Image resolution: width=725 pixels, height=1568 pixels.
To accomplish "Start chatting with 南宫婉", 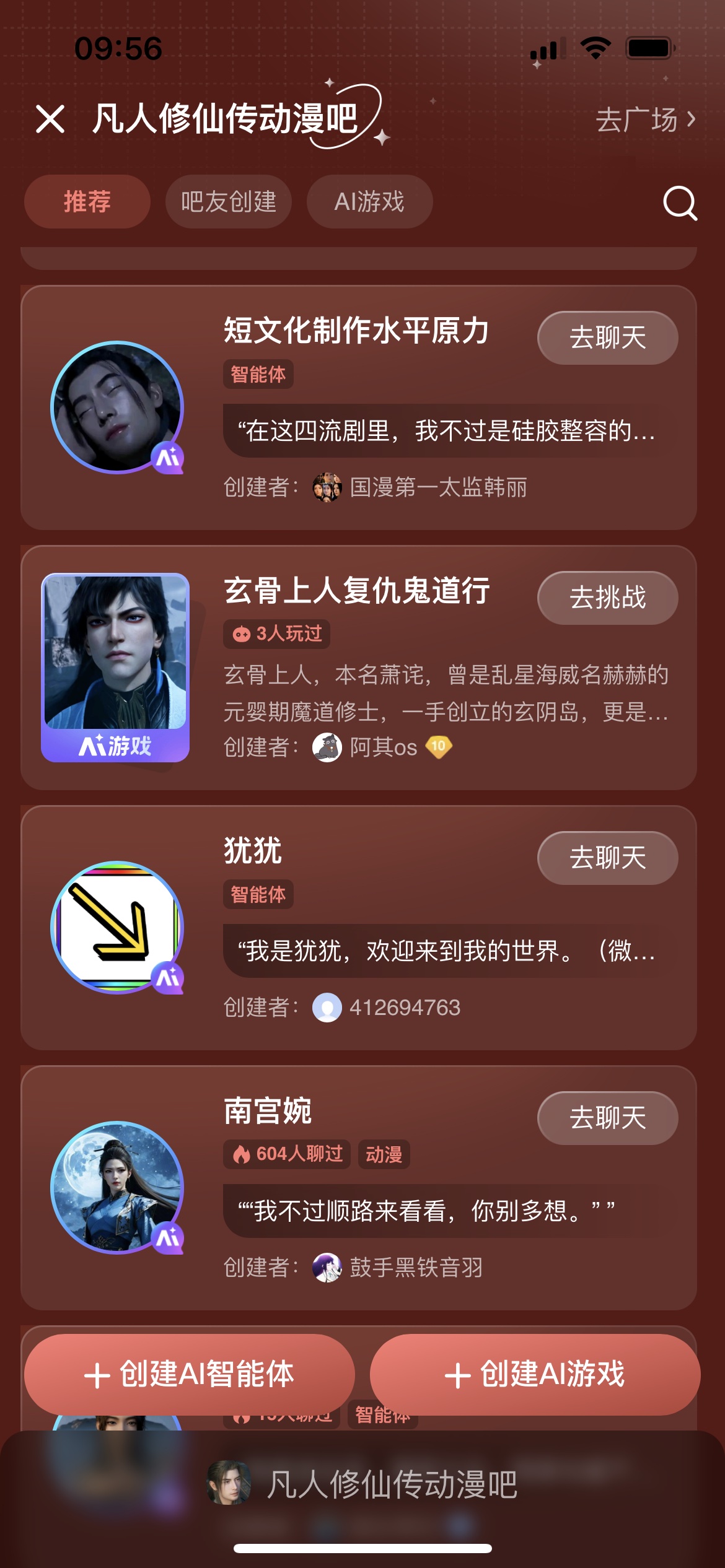I will tap(607, 1118).
